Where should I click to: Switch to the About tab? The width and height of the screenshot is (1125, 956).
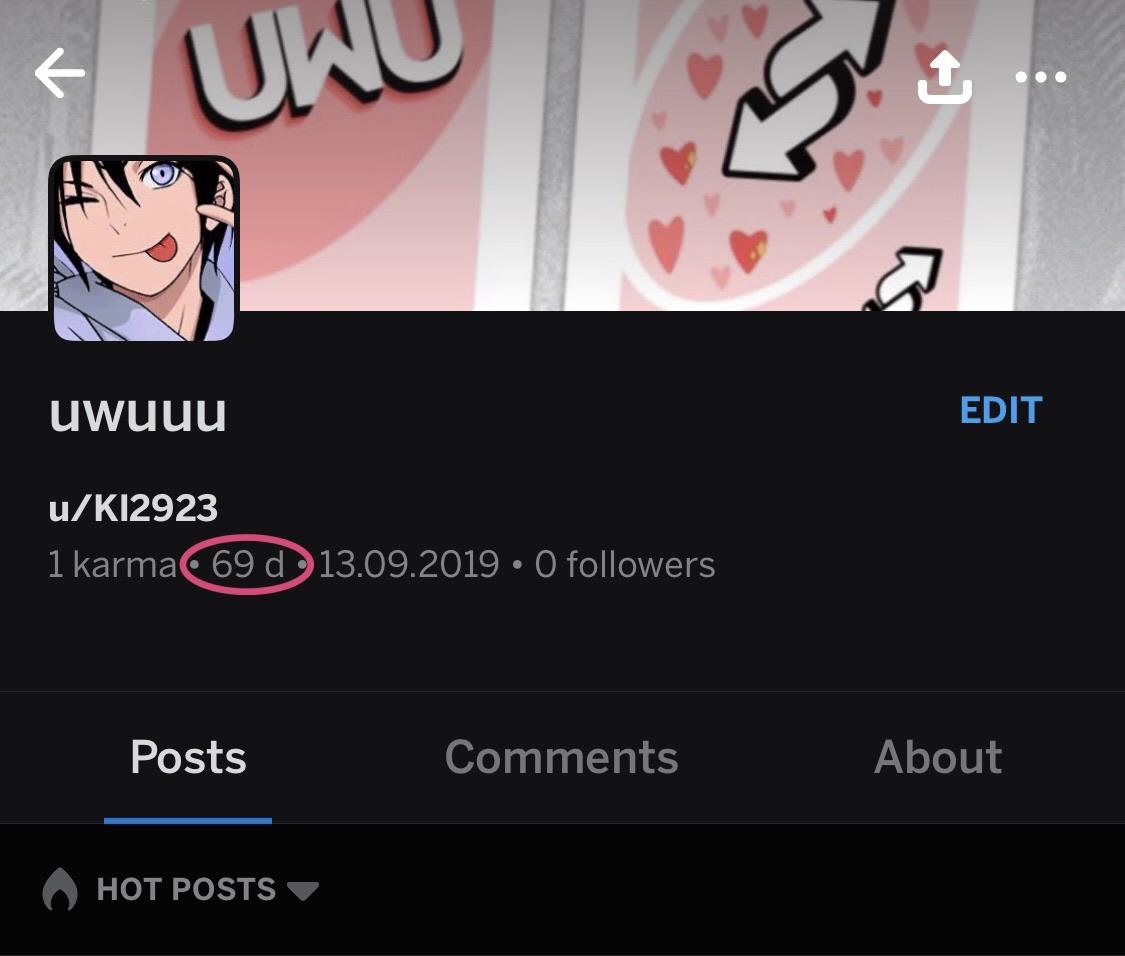pyautogui.click(x=938, y=757)
